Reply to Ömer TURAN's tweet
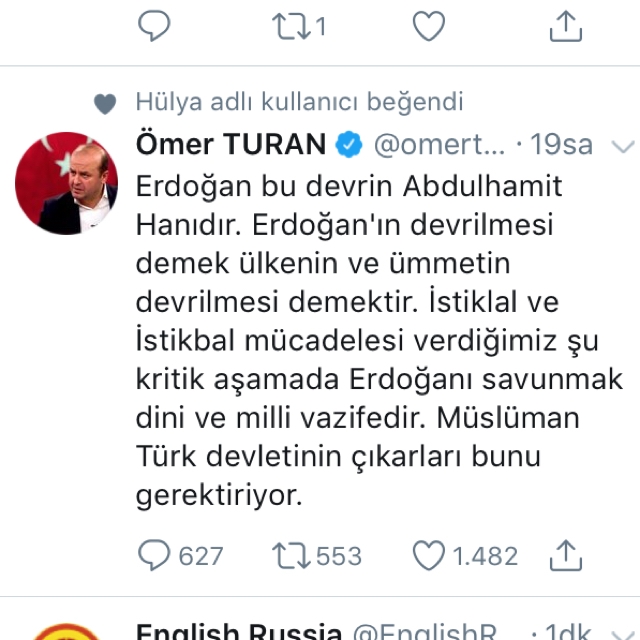This screenshot has width=640, height=640. click(x=155, y=554)
